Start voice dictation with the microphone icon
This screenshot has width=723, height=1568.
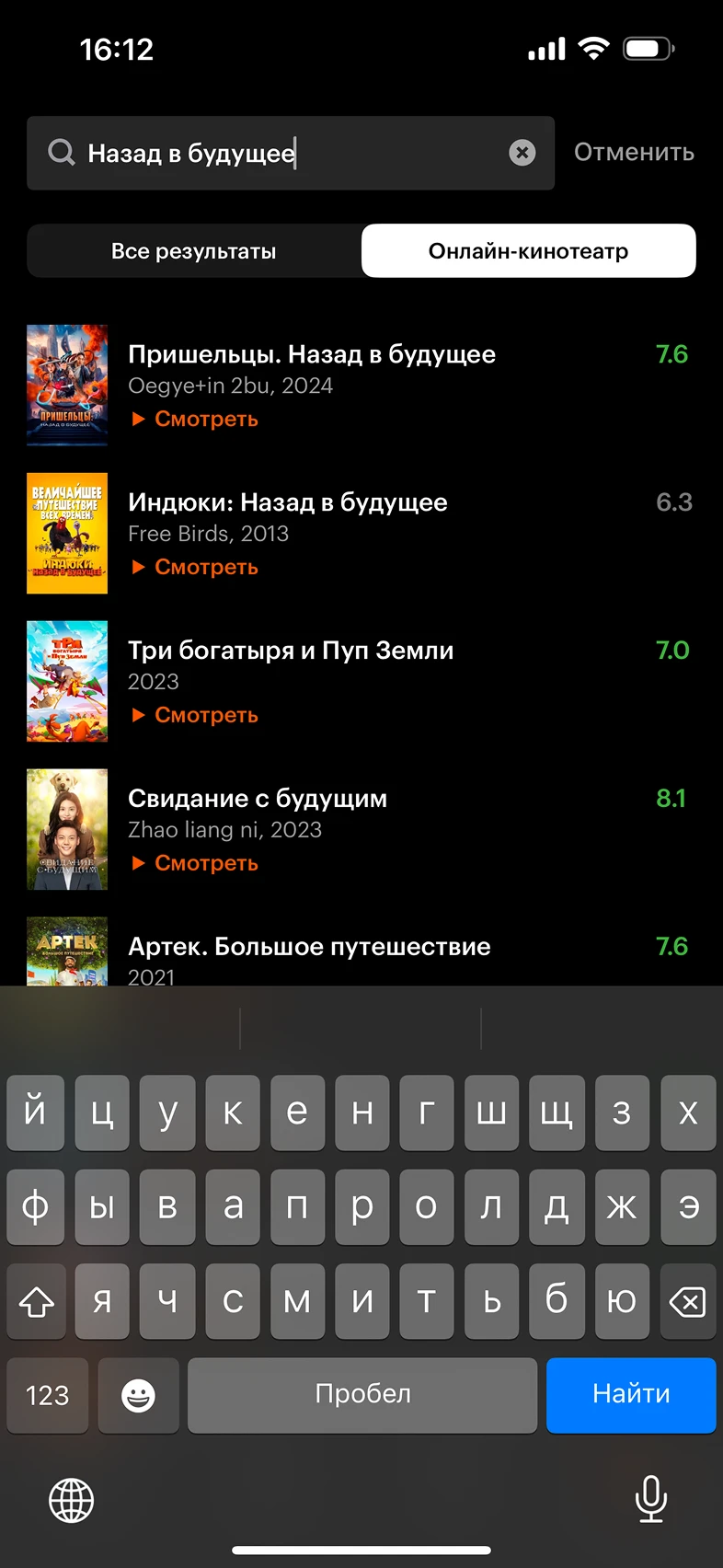point(650,1499)
